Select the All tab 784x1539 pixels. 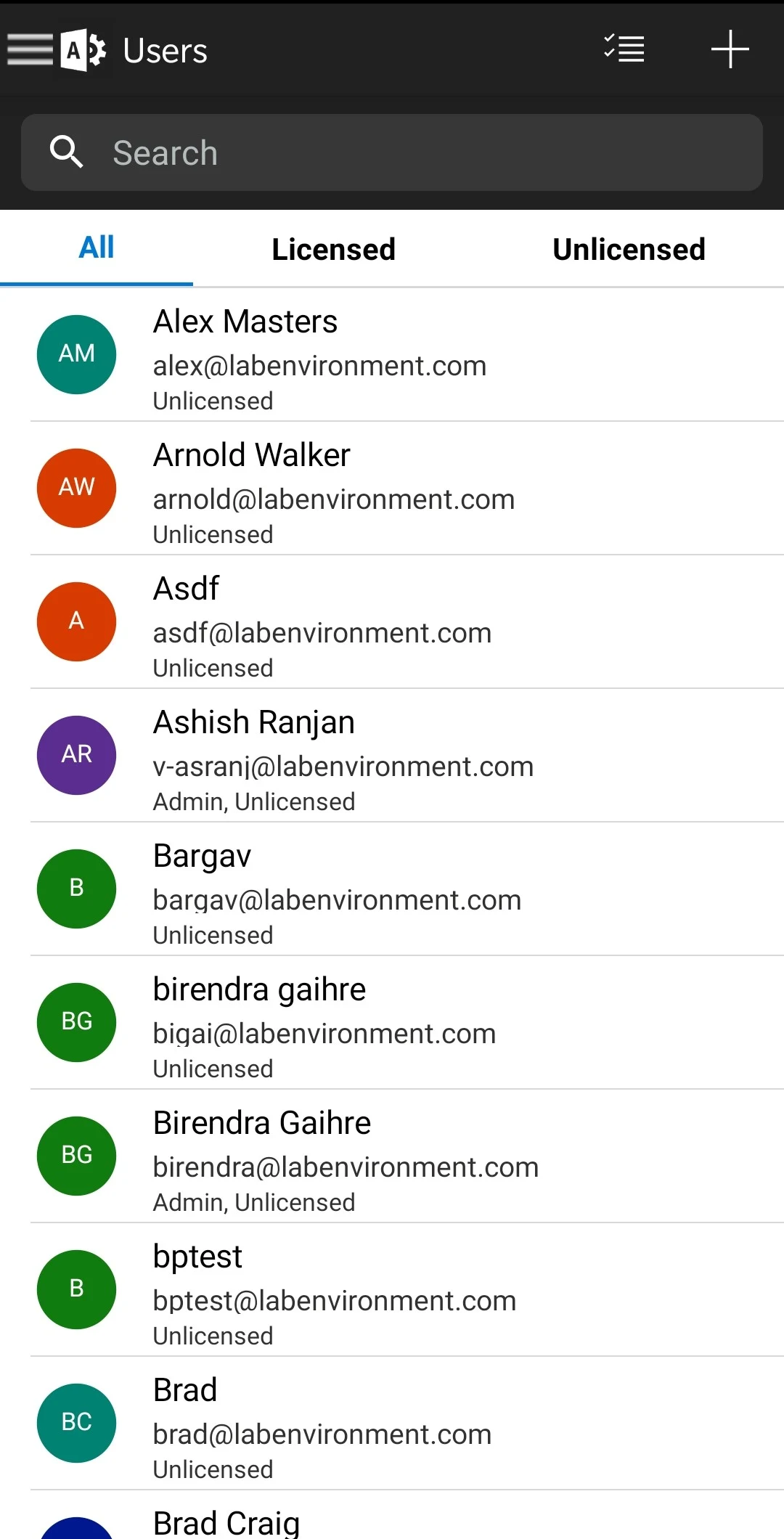pos(96,248)
